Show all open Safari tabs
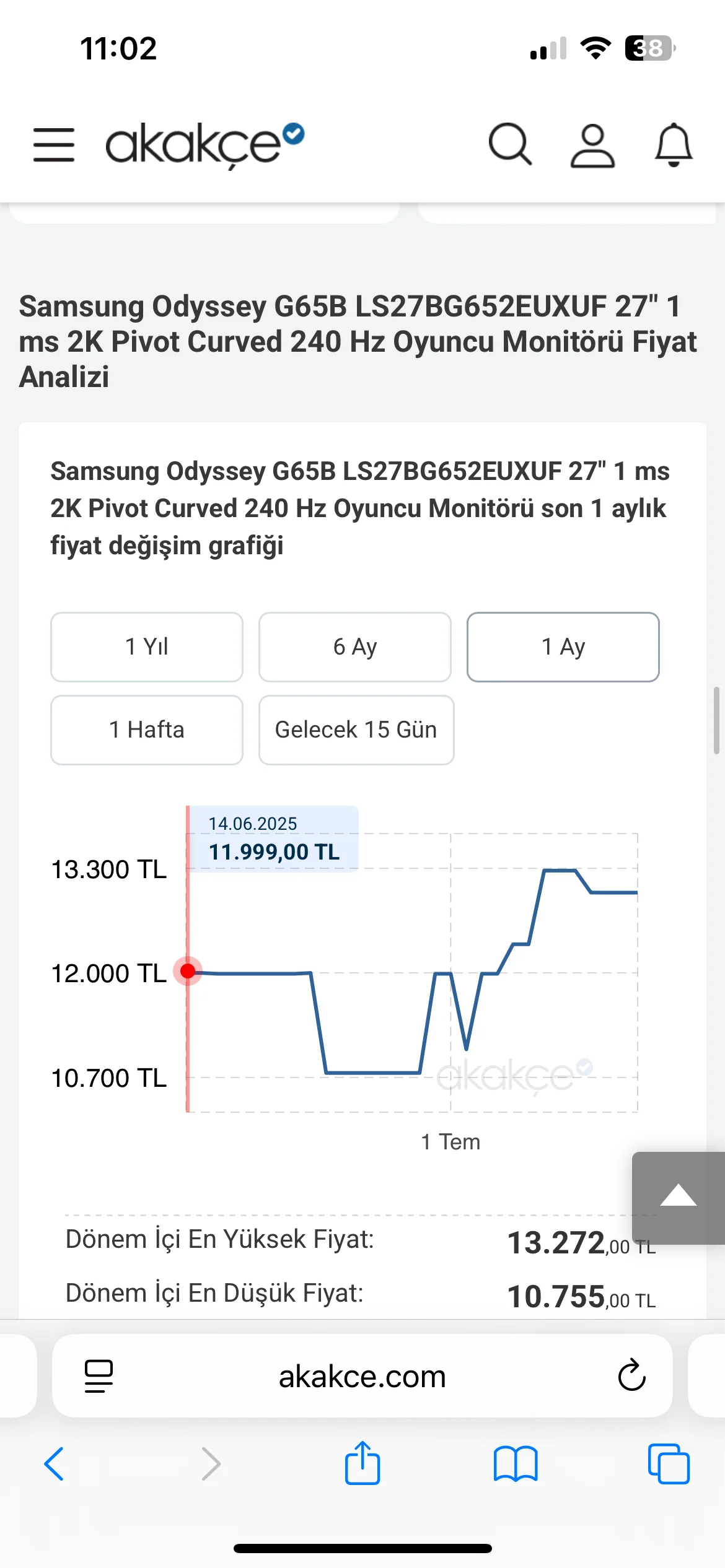Screen dimensions: 725x1568 coord(669,1464)
